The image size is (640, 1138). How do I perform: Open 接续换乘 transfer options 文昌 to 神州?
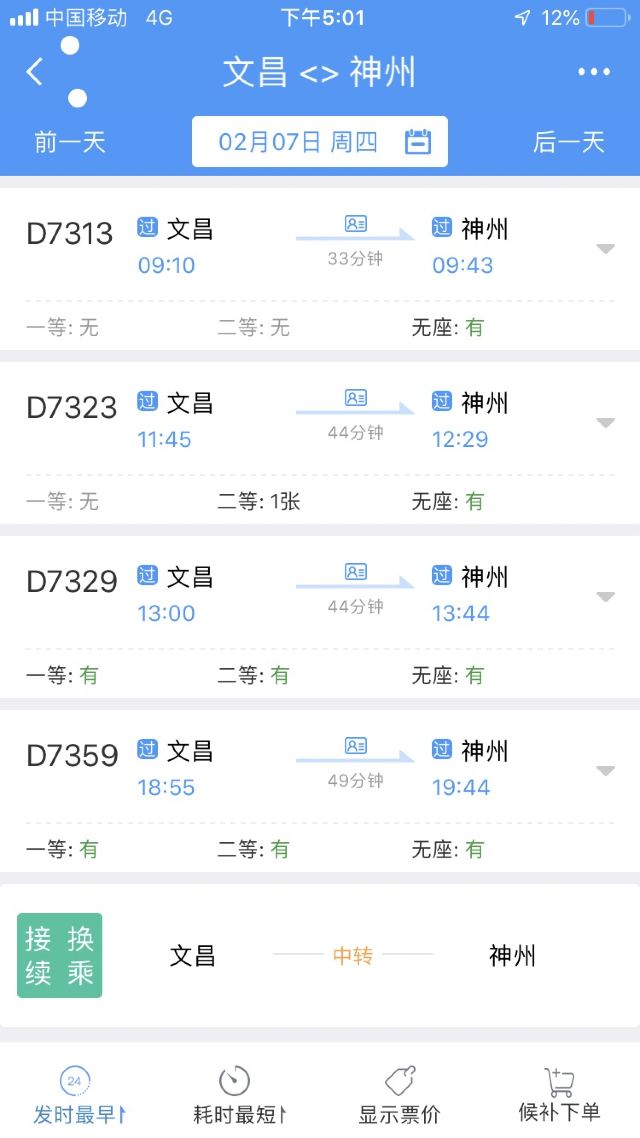pos(320,955)
